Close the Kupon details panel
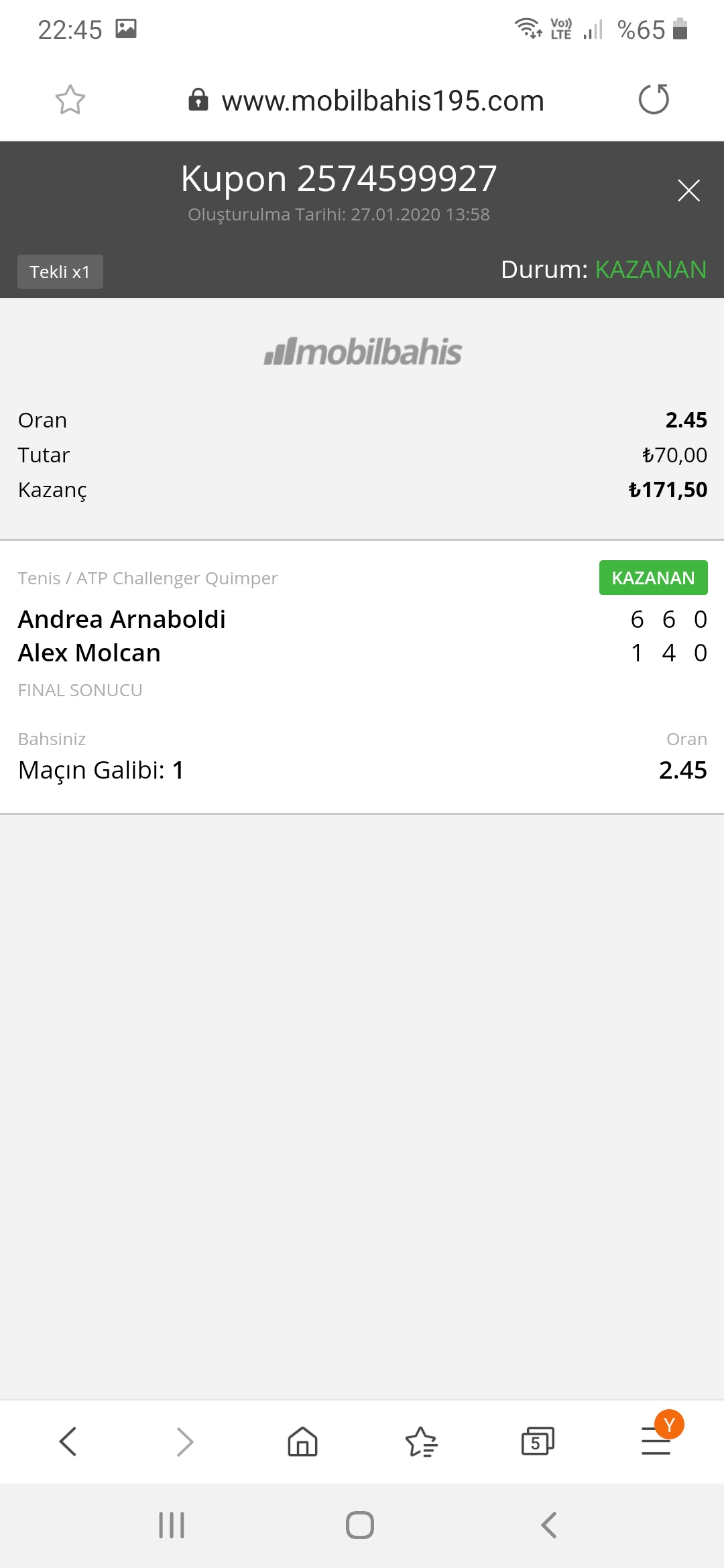The width and height of the screenshot is (724, 1568). (688, 190)
